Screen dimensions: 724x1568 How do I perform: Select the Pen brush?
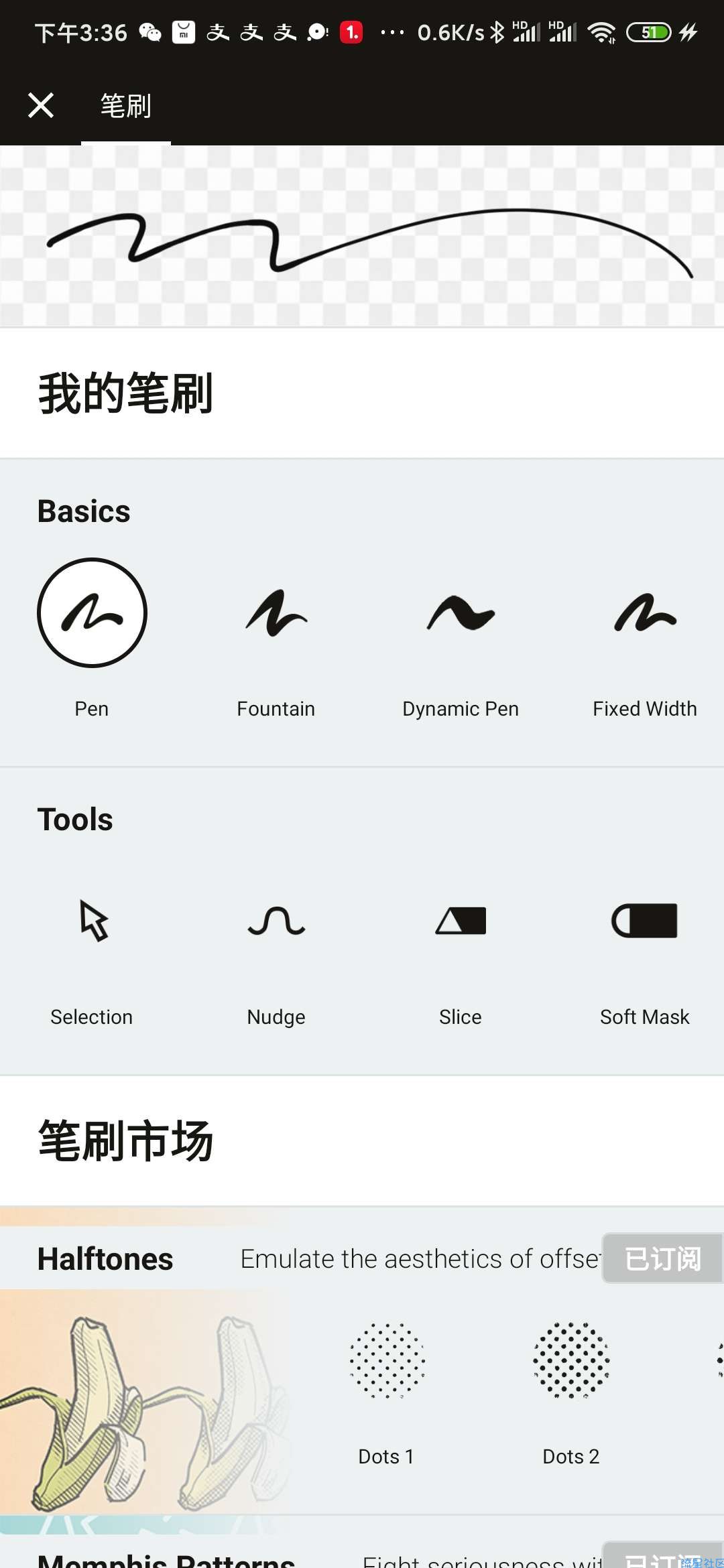(x=92, y=613)
